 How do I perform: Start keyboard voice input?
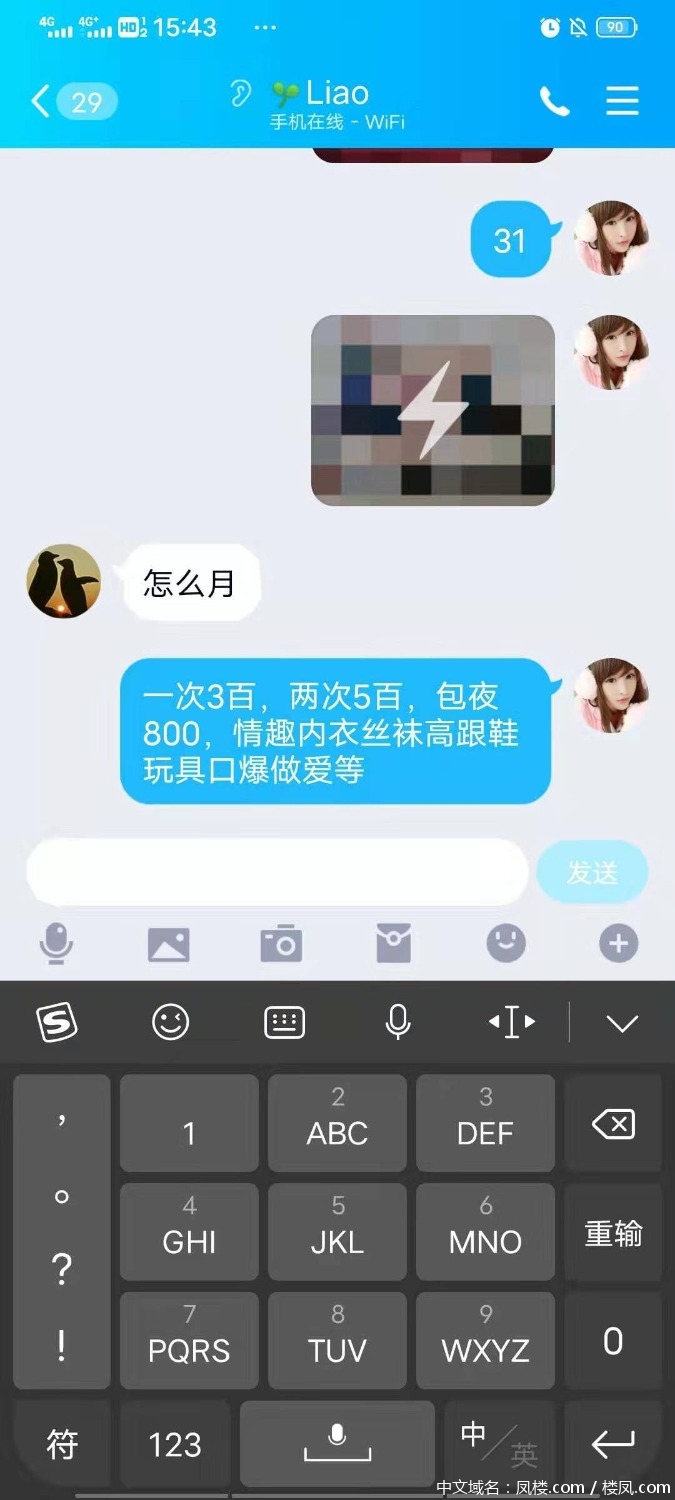(x=398, y=1022)
